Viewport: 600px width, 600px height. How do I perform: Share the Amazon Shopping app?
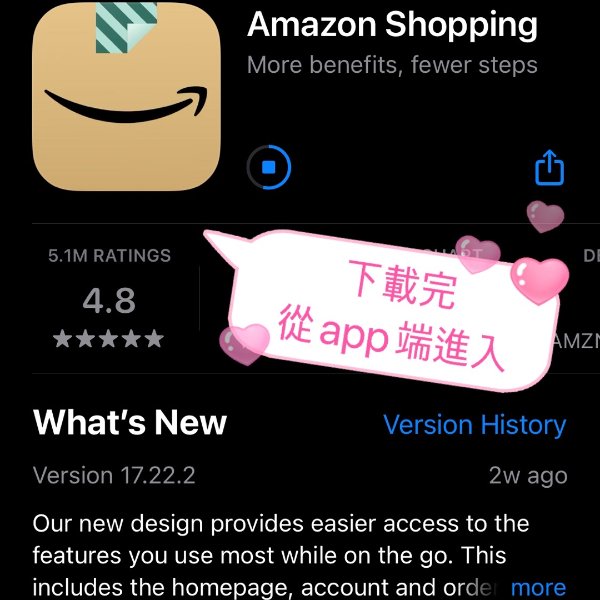(550, 167)
